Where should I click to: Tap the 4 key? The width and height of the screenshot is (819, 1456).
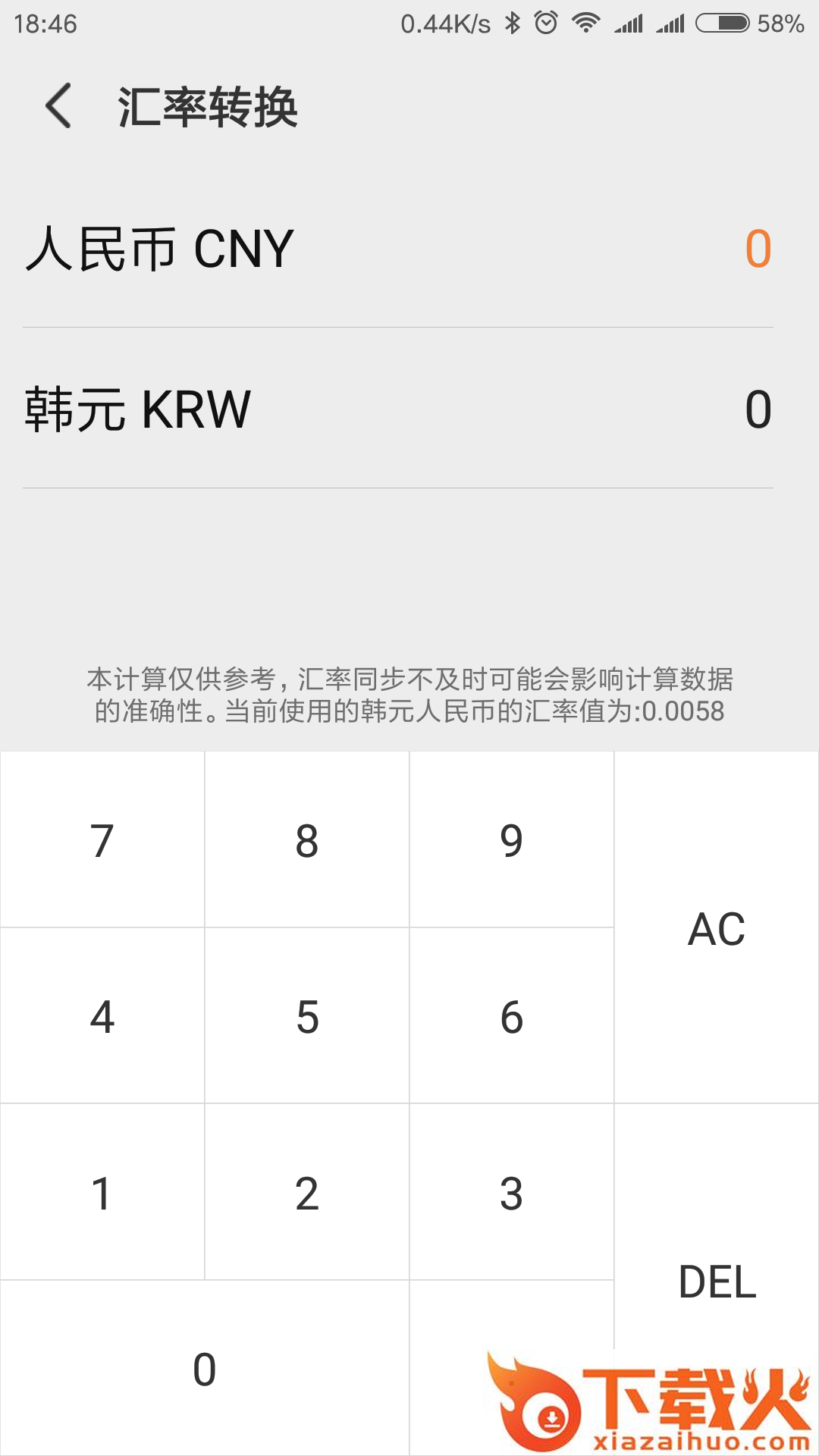click(x=102, y=1016)
